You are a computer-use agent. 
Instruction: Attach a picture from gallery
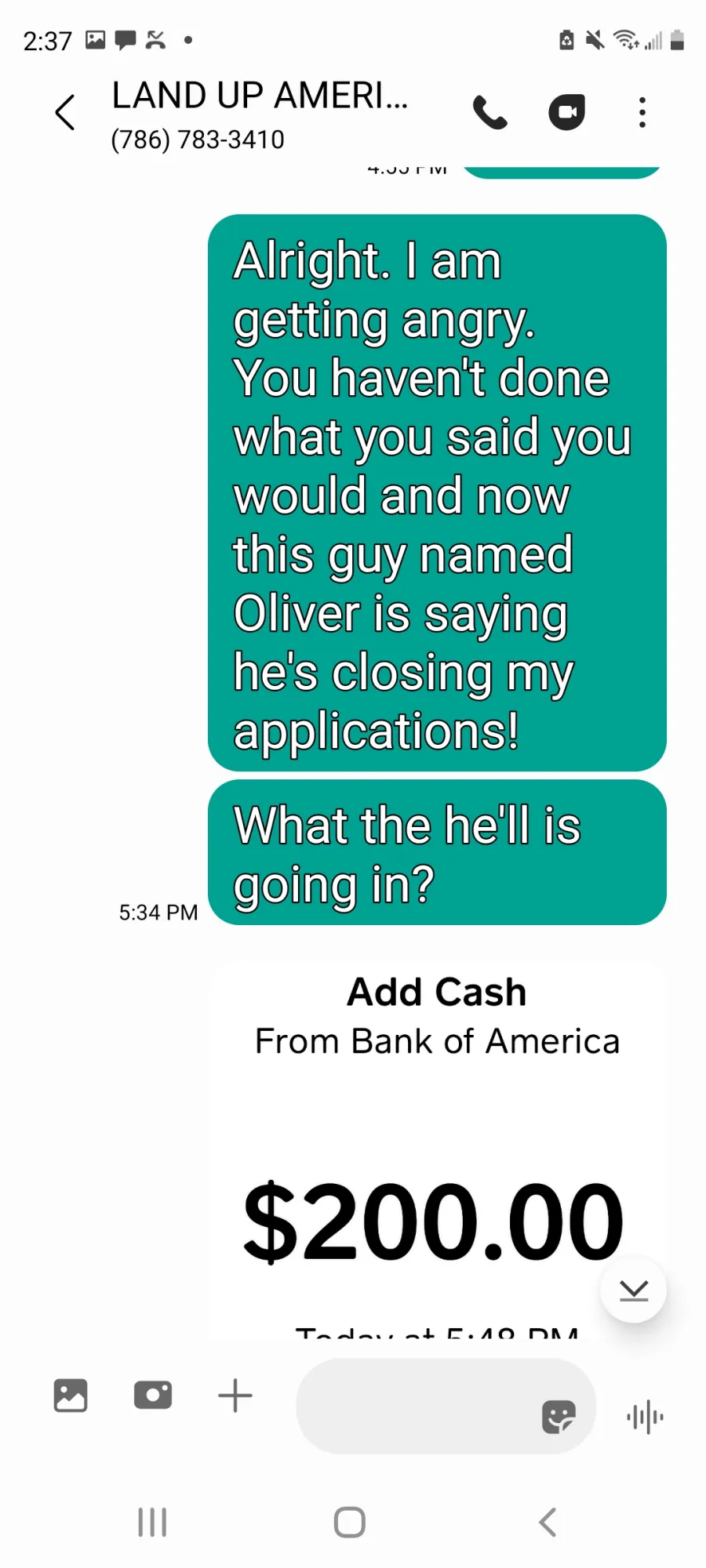click(71, 1396)
